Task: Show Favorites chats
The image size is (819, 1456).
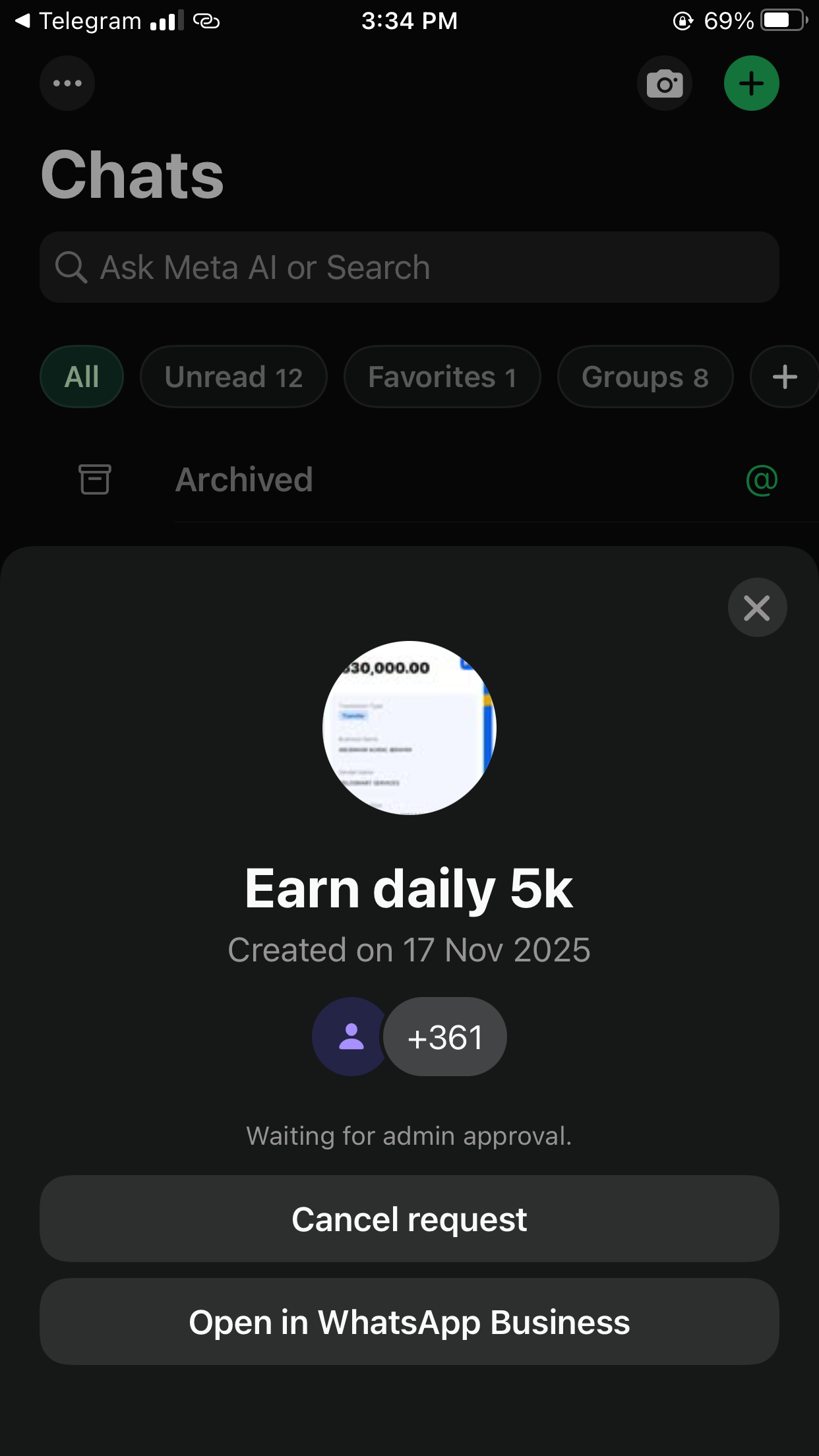Action: point(442,377)
